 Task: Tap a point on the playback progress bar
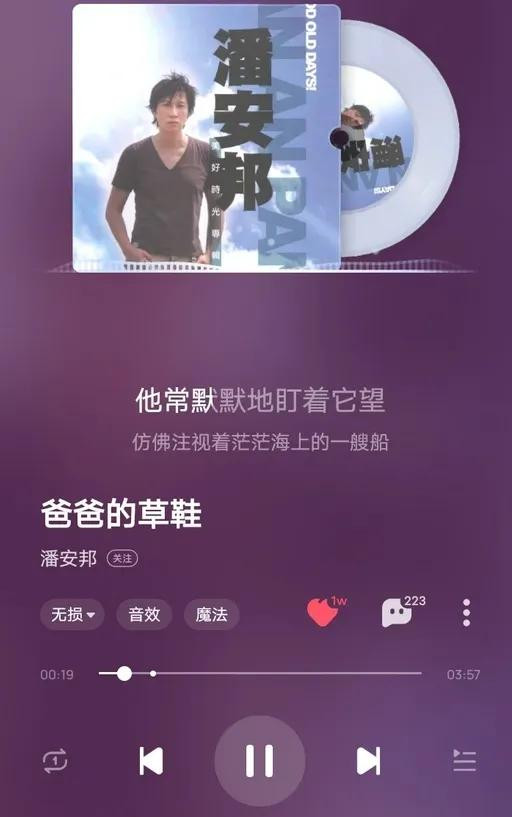[260, 674]
